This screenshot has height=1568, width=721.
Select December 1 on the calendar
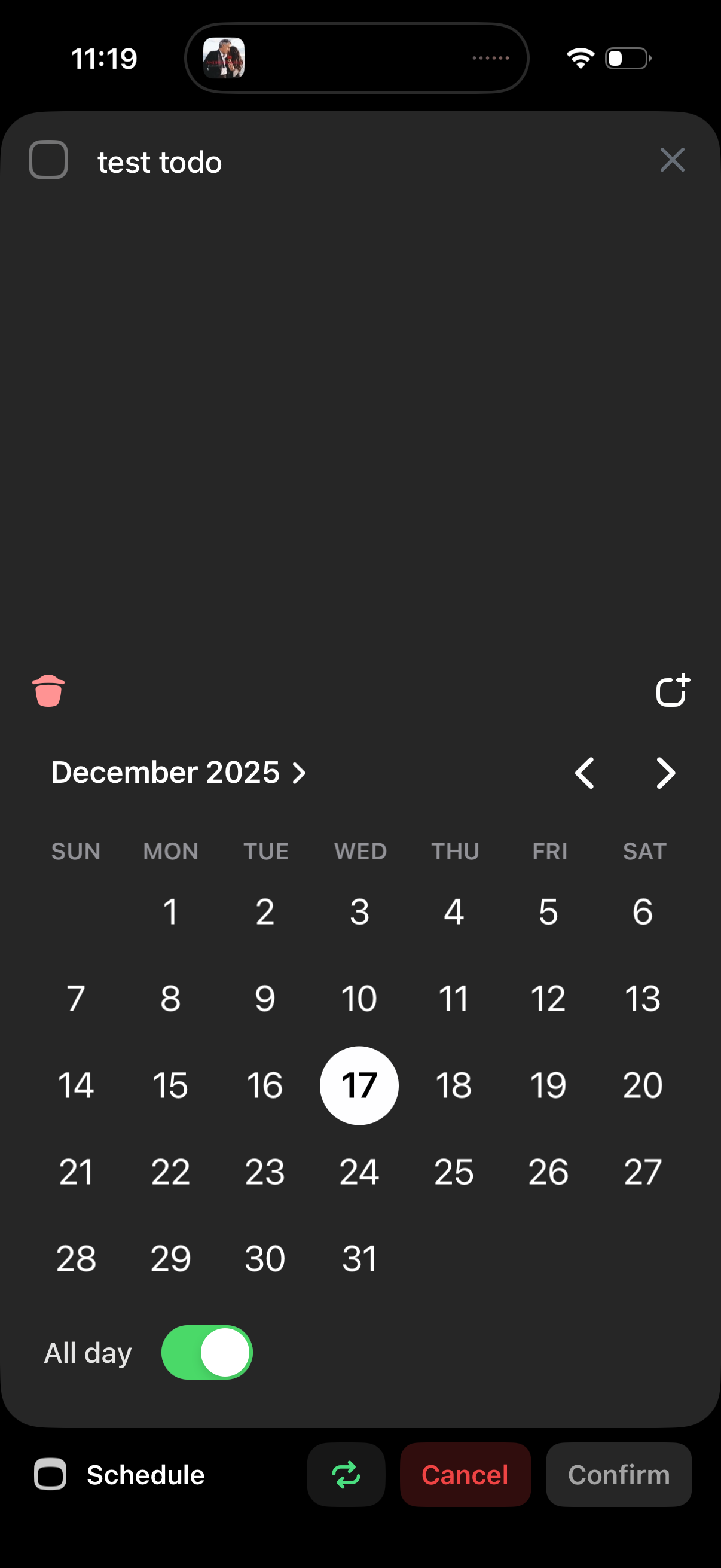click(x=171, y=911)
